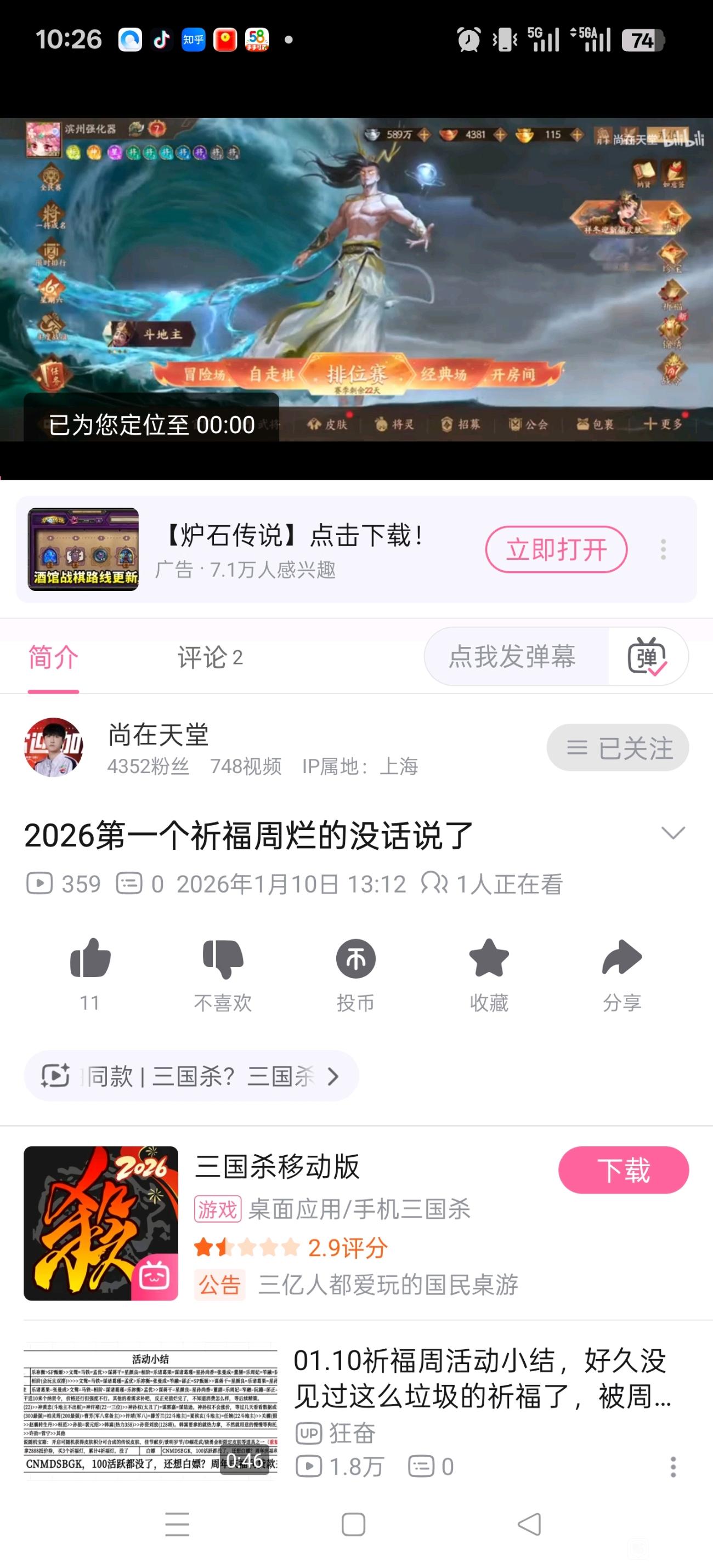Viewport: 713px width, 1568px height.
Task: Go back with the system back button
Action: pos(529,1524)
